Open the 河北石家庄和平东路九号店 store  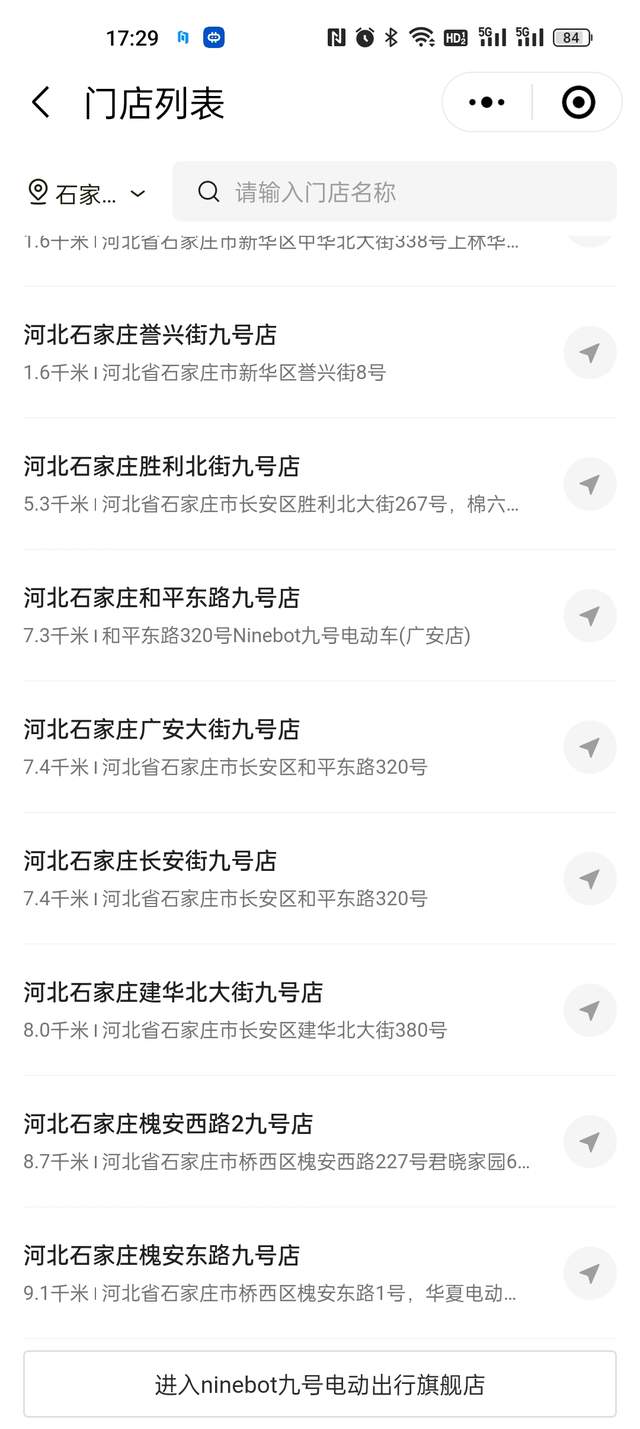[x=270, y=615]
